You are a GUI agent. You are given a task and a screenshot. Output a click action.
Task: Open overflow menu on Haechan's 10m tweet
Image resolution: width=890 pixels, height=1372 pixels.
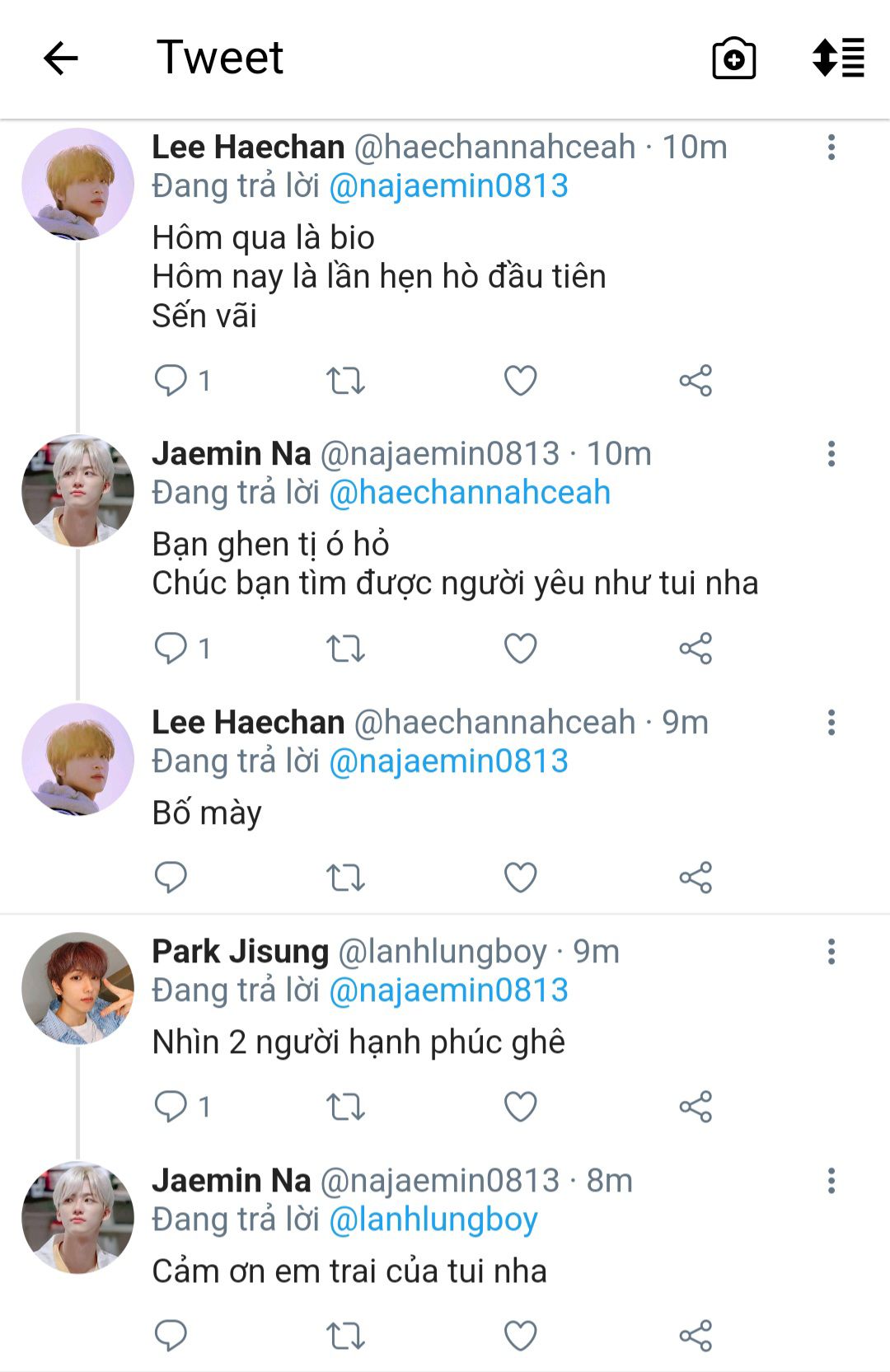click(831, 148)
